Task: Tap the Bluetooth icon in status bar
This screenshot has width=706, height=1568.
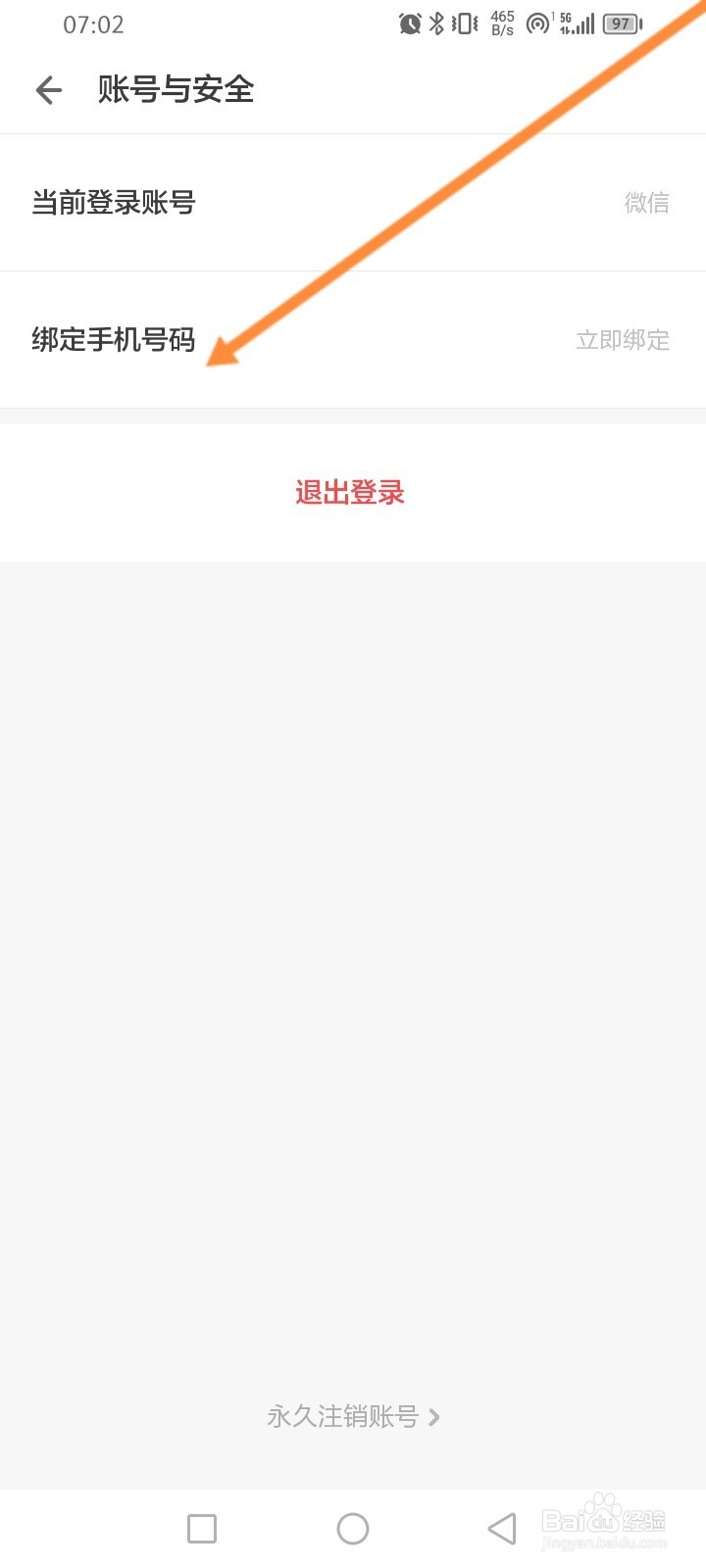Action: point(438,24)
